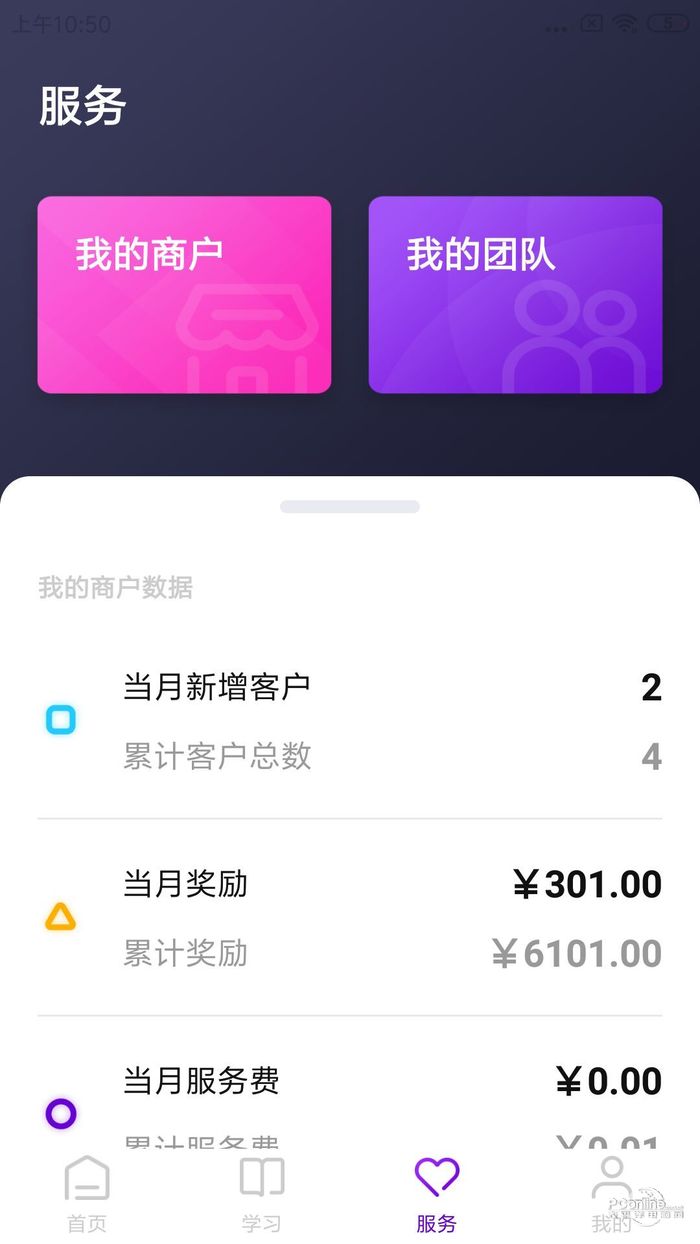Go to the 我的 profile tab
The width and height of the screenshot is (700, 1244).
[x=611, y=1193]
